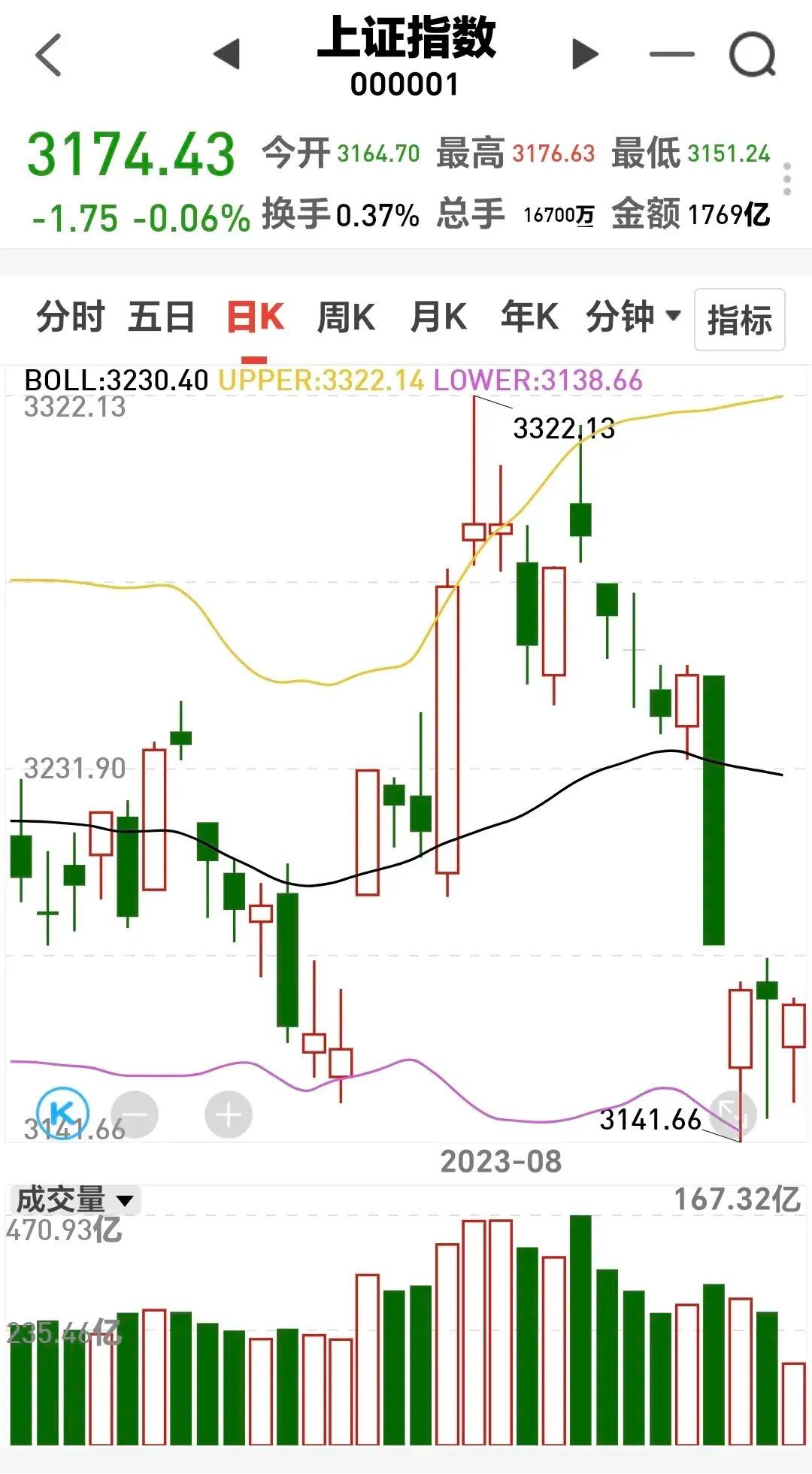Go back using the top-left arrow
Image resolution: width=812 pixels, height=1474 pixels.
(49, 55)
